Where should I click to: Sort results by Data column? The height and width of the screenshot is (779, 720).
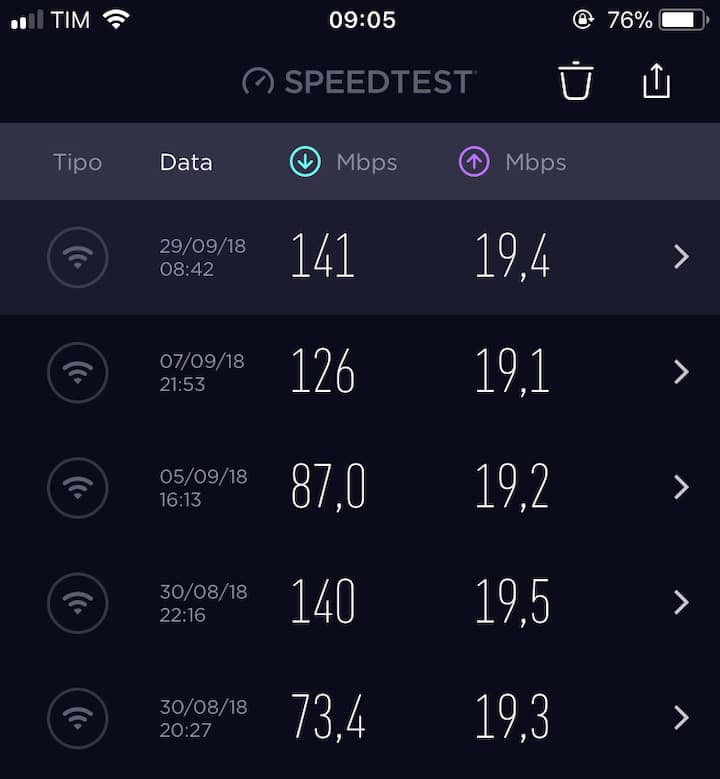186,162
